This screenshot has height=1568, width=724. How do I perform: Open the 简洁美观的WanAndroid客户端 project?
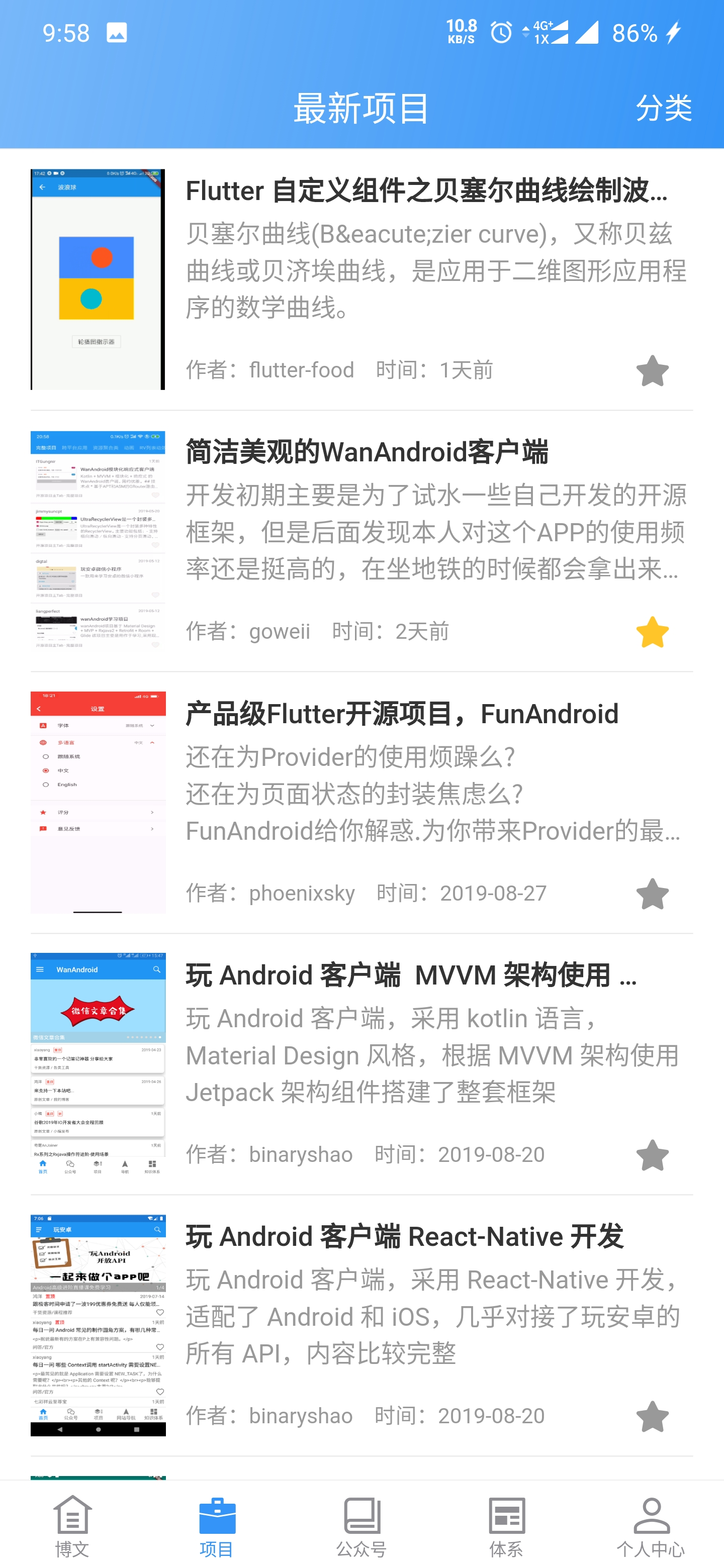[367, 452]
